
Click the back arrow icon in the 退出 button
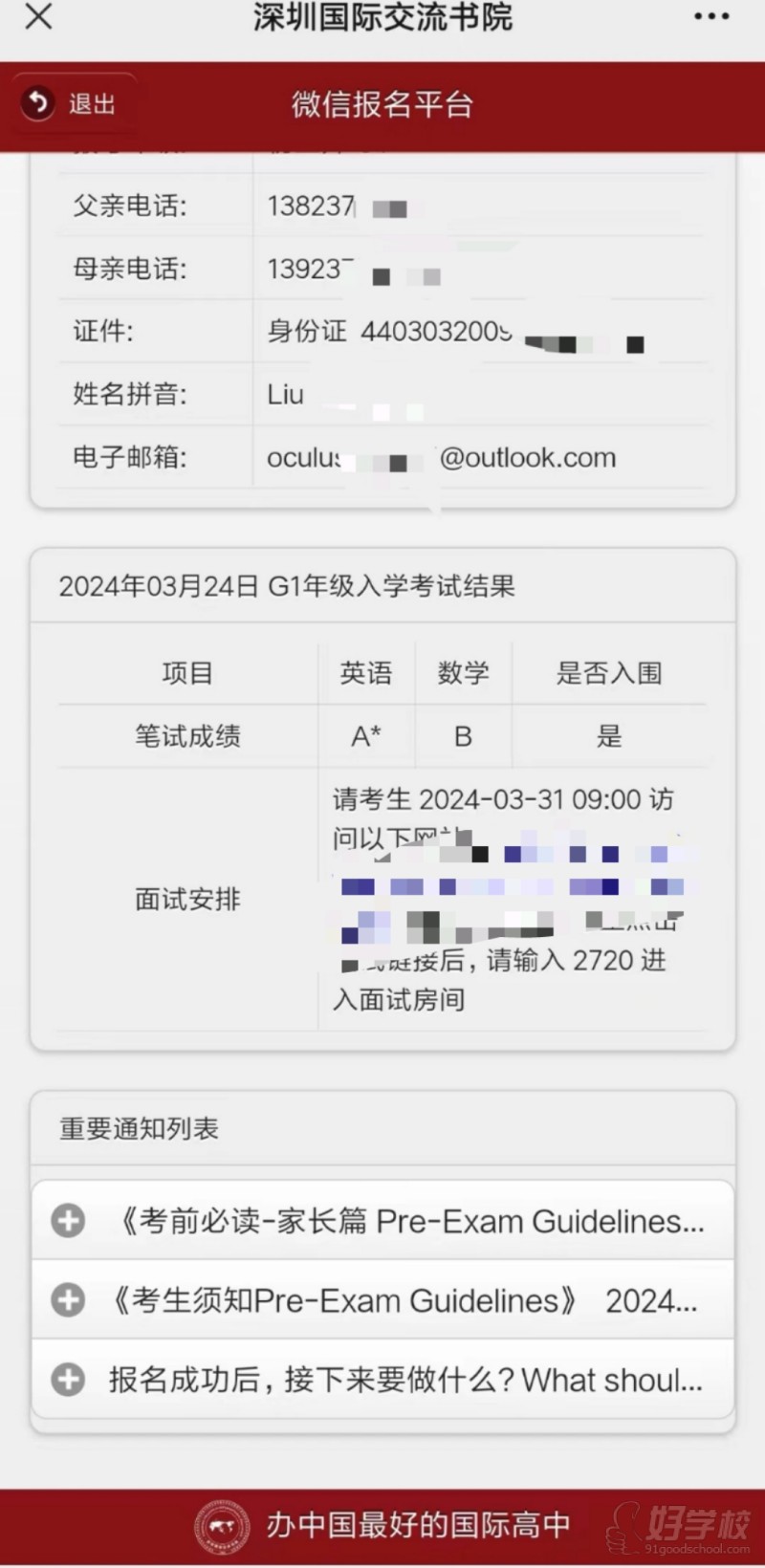point(37,104)
